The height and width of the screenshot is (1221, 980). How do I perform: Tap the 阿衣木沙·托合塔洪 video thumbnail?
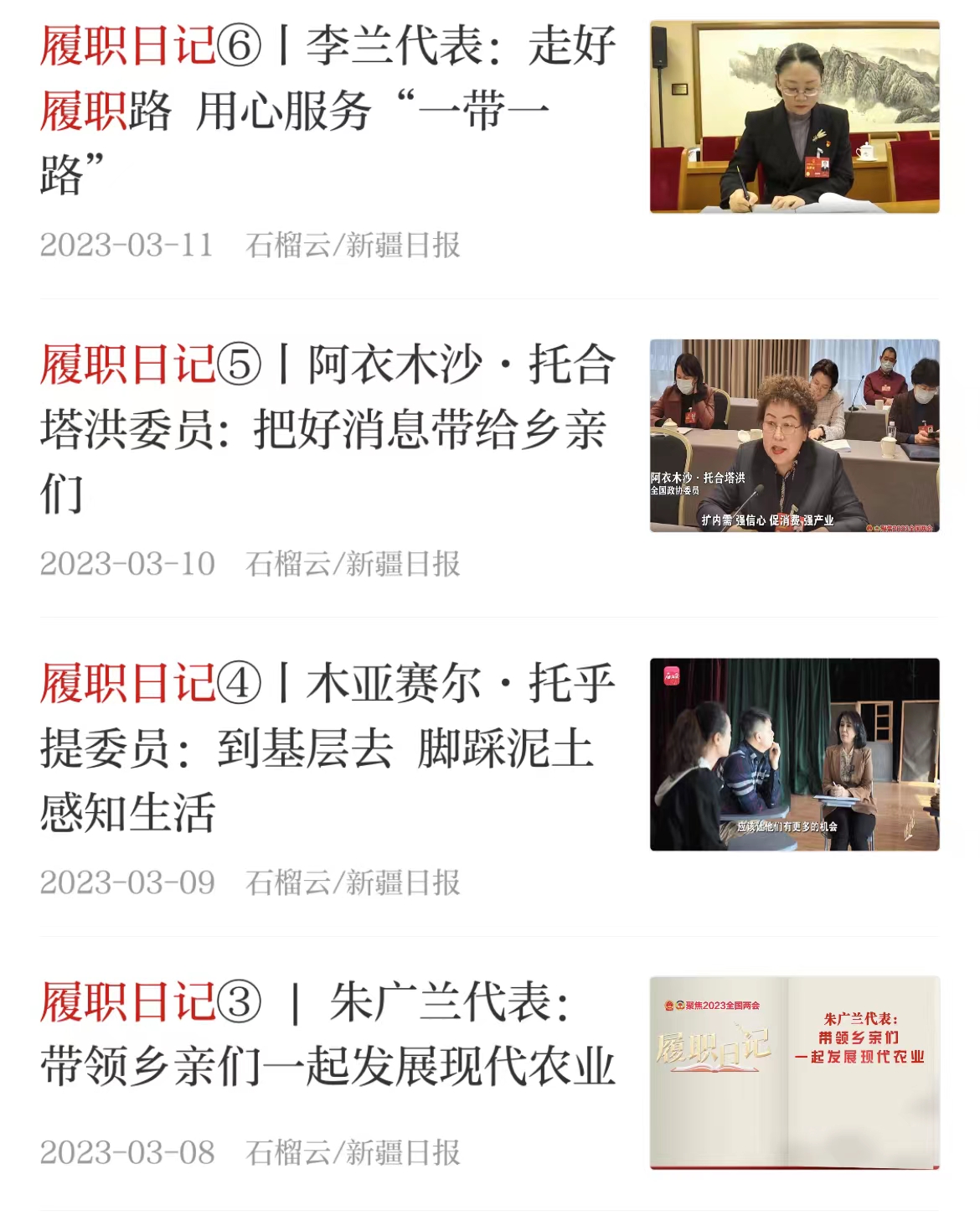click(794, 436)
